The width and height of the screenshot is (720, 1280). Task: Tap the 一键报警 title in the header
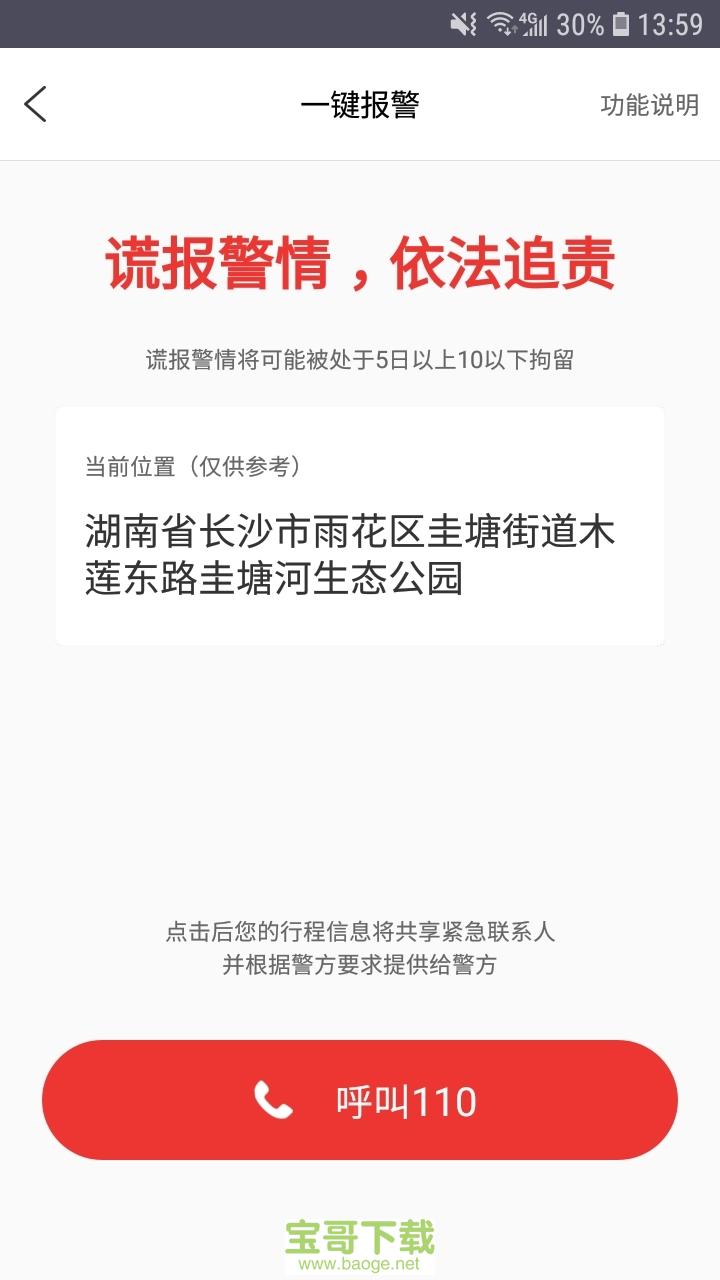coord(360,104)
